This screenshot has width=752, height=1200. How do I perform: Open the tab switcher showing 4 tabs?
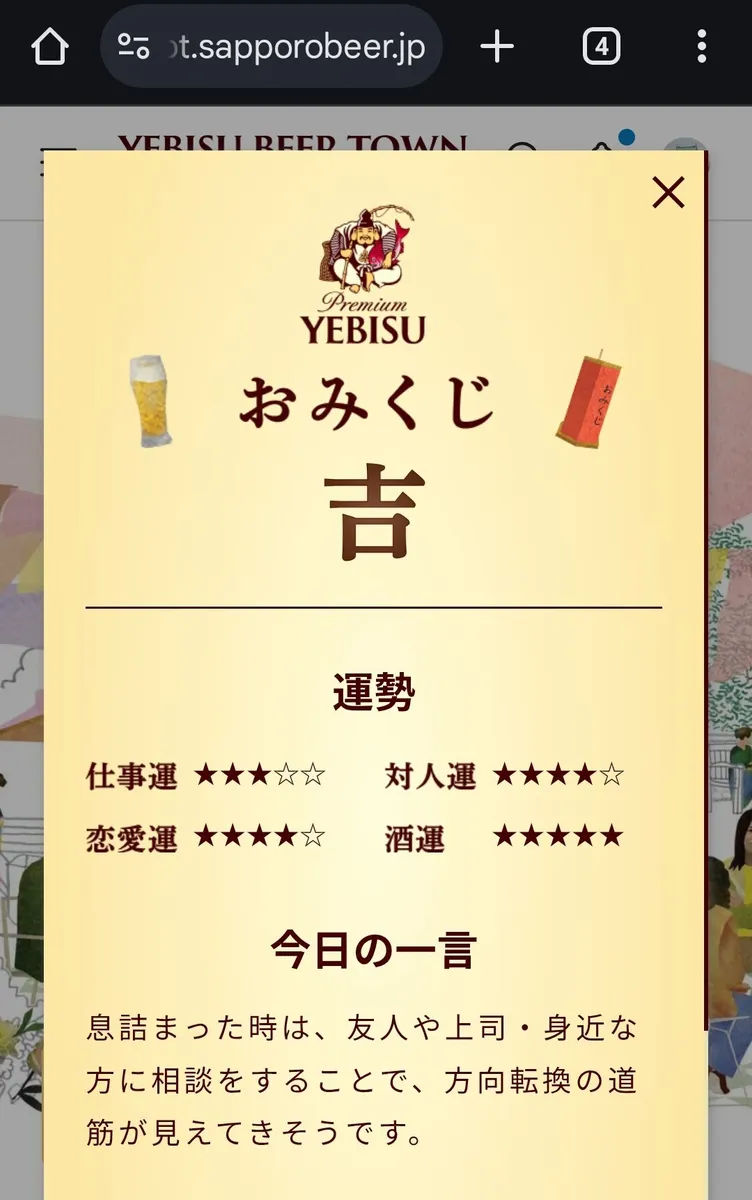pyautogui.click(x=600, y=47)
